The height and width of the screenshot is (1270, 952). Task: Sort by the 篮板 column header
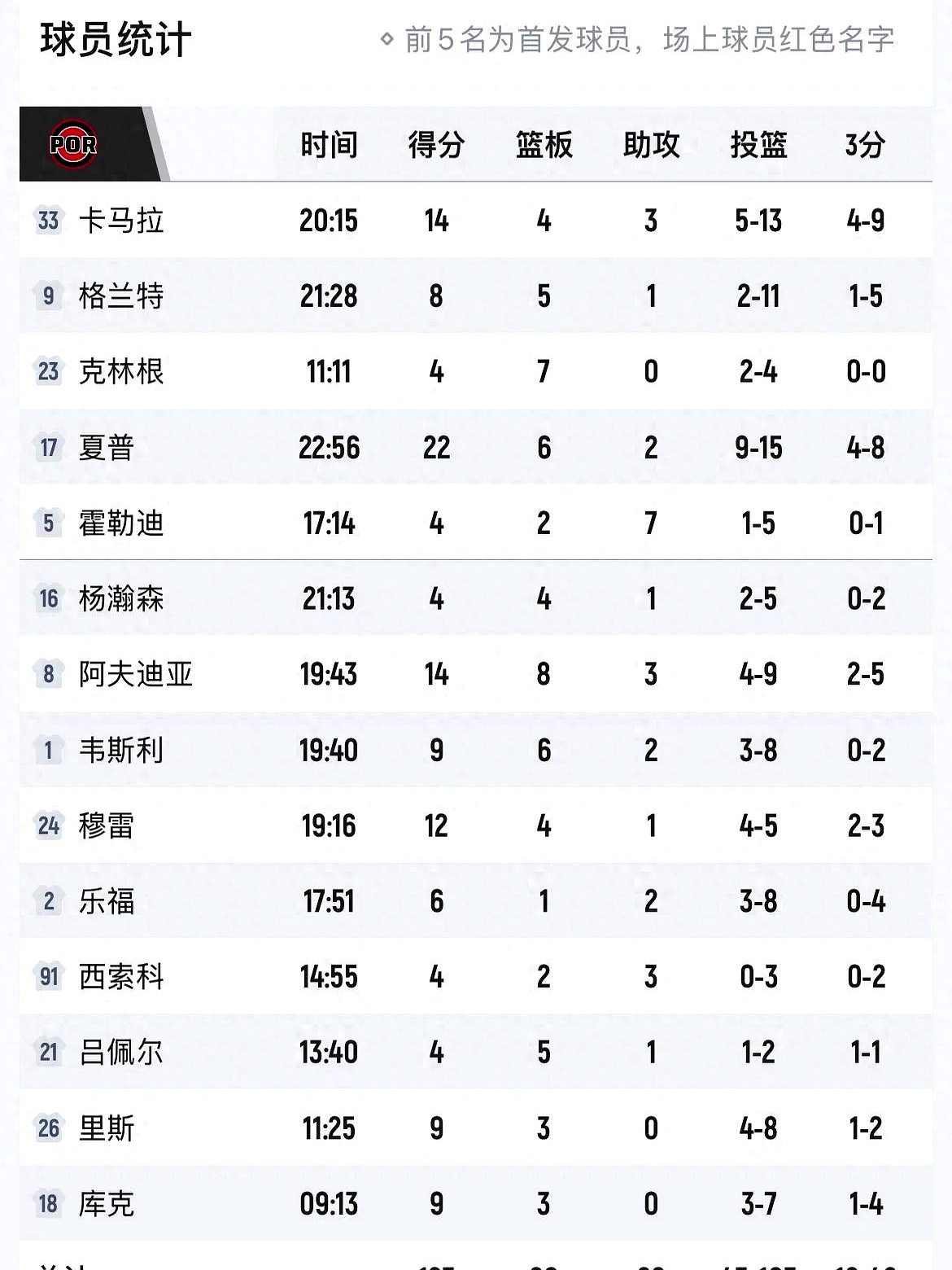click(x=543, y=143)
